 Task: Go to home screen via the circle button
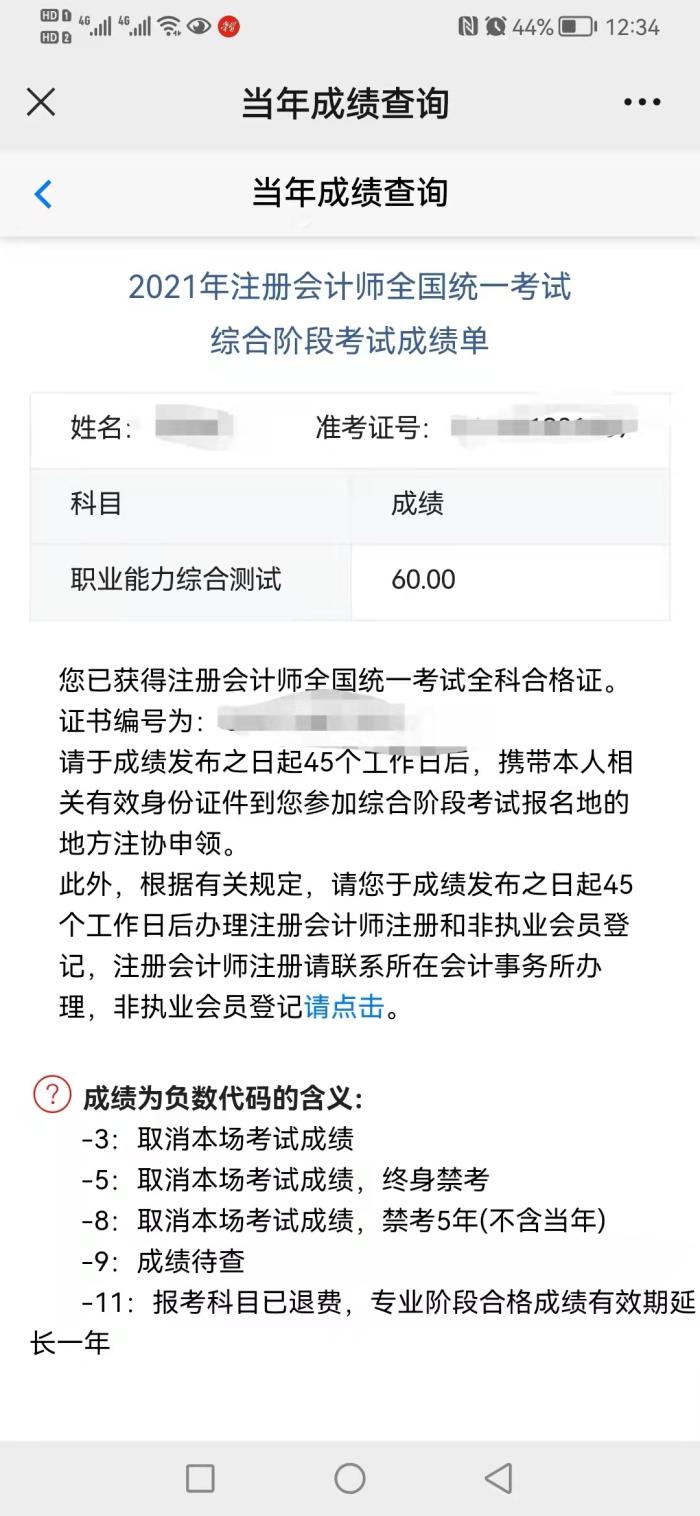tap(350, 1478)
